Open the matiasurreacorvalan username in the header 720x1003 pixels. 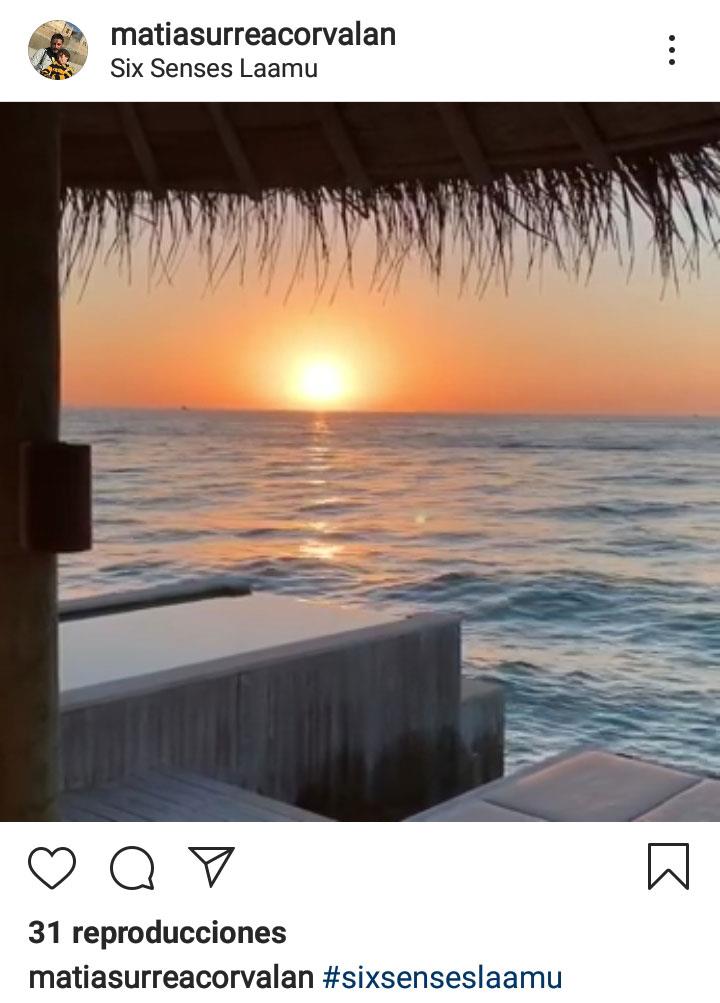[x=253, y=34]
